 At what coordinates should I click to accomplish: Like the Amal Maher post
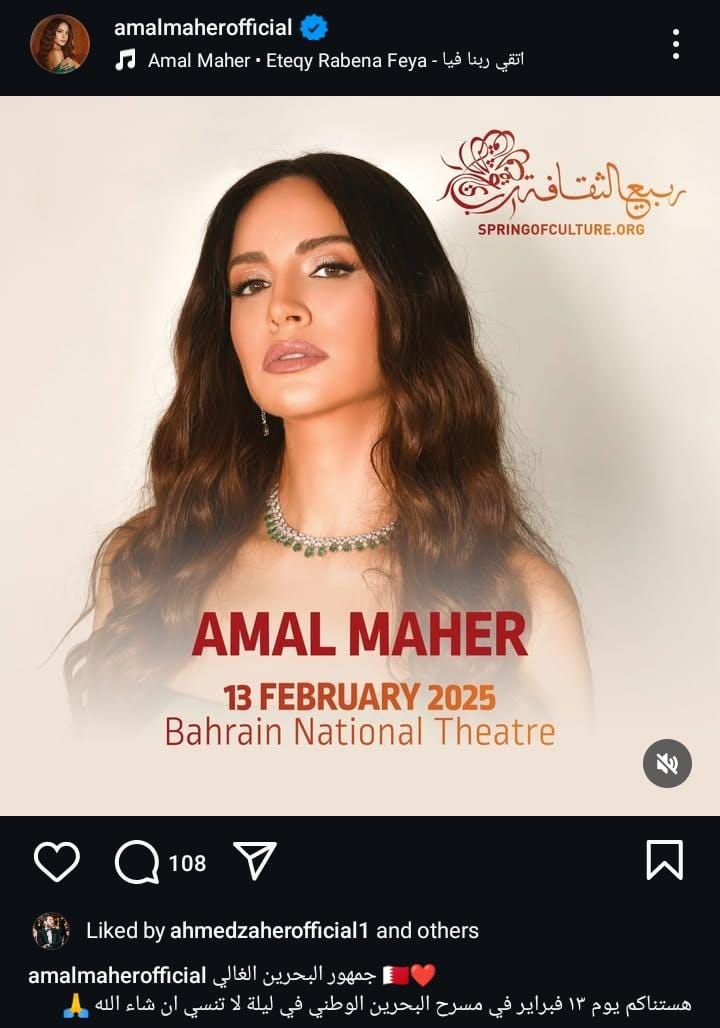[x=56, y=861]
